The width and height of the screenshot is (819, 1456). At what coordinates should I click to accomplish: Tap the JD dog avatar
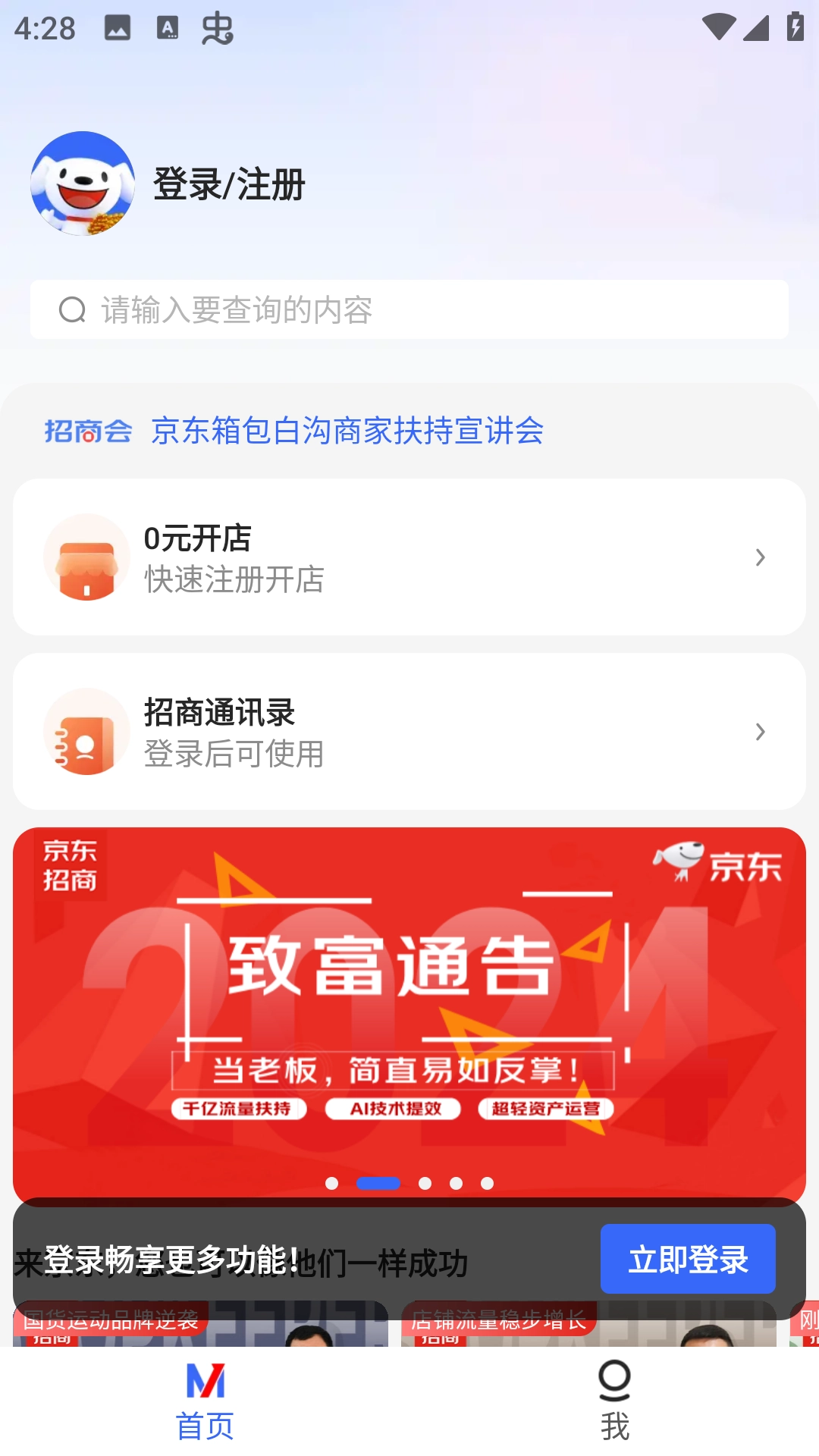click(x=83, y=184)
